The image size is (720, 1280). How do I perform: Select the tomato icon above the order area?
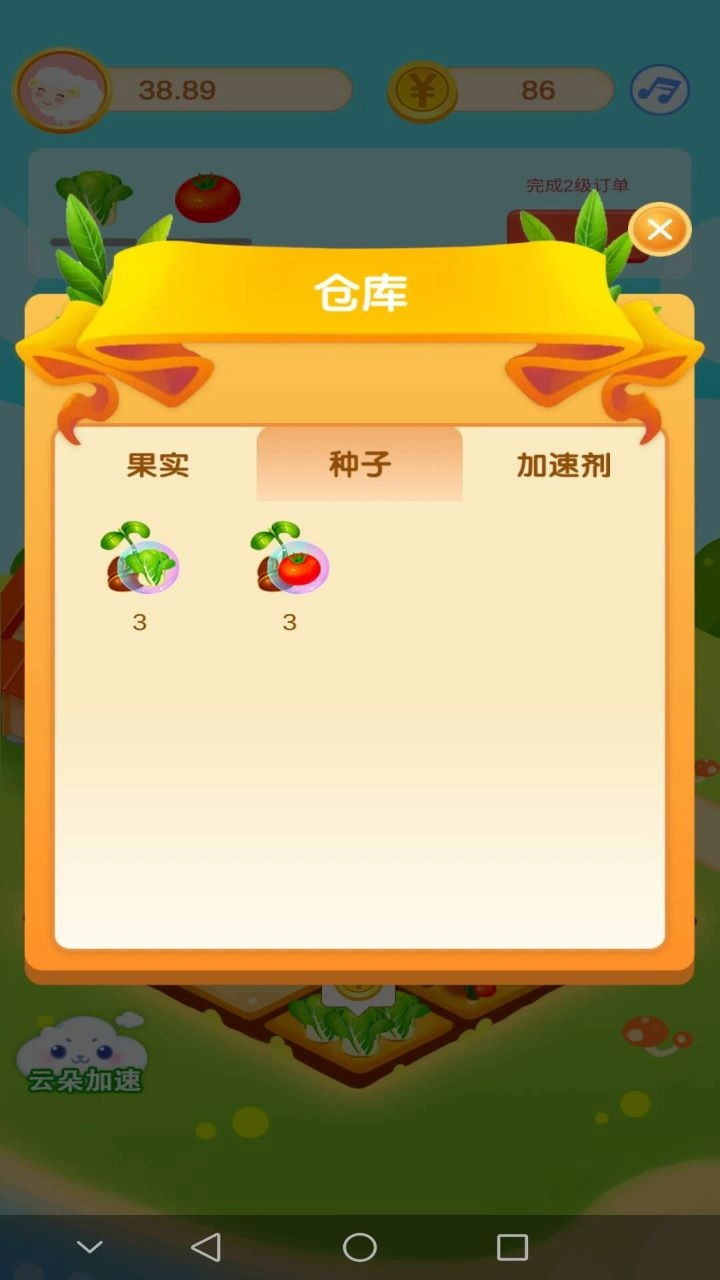coord(208,195)
